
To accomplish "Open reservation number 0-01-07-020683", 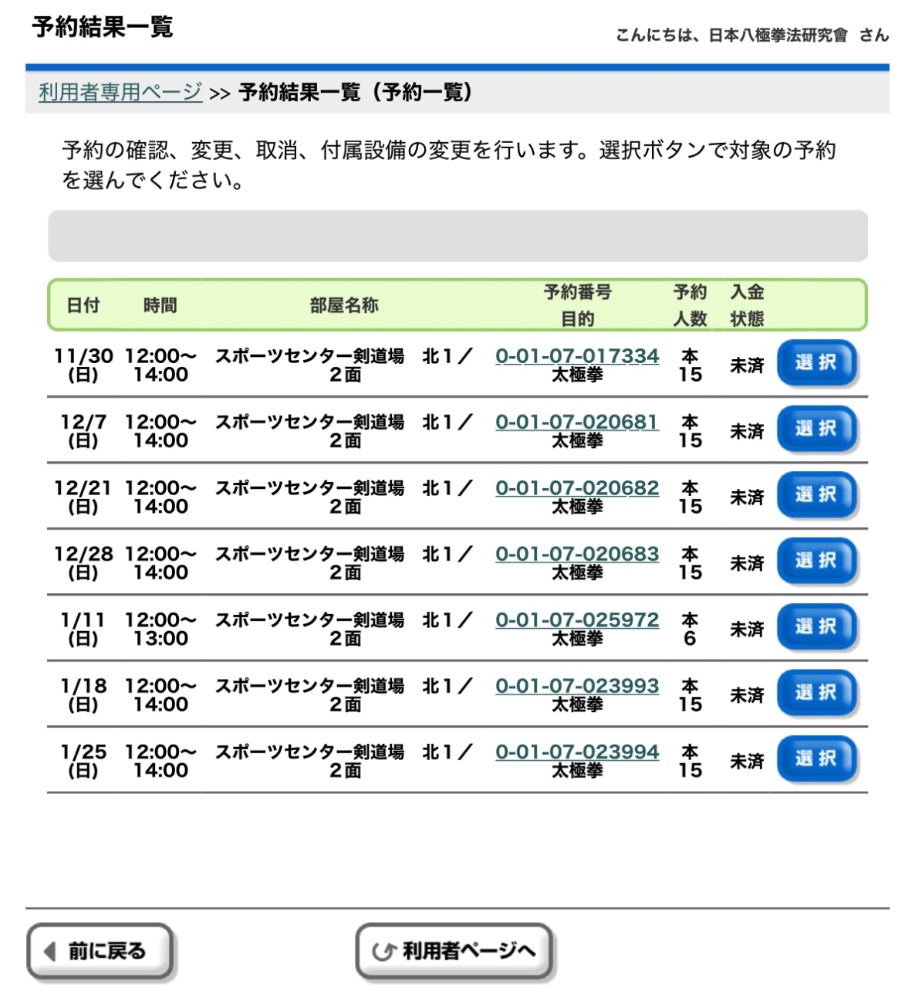I will point(577,554).
